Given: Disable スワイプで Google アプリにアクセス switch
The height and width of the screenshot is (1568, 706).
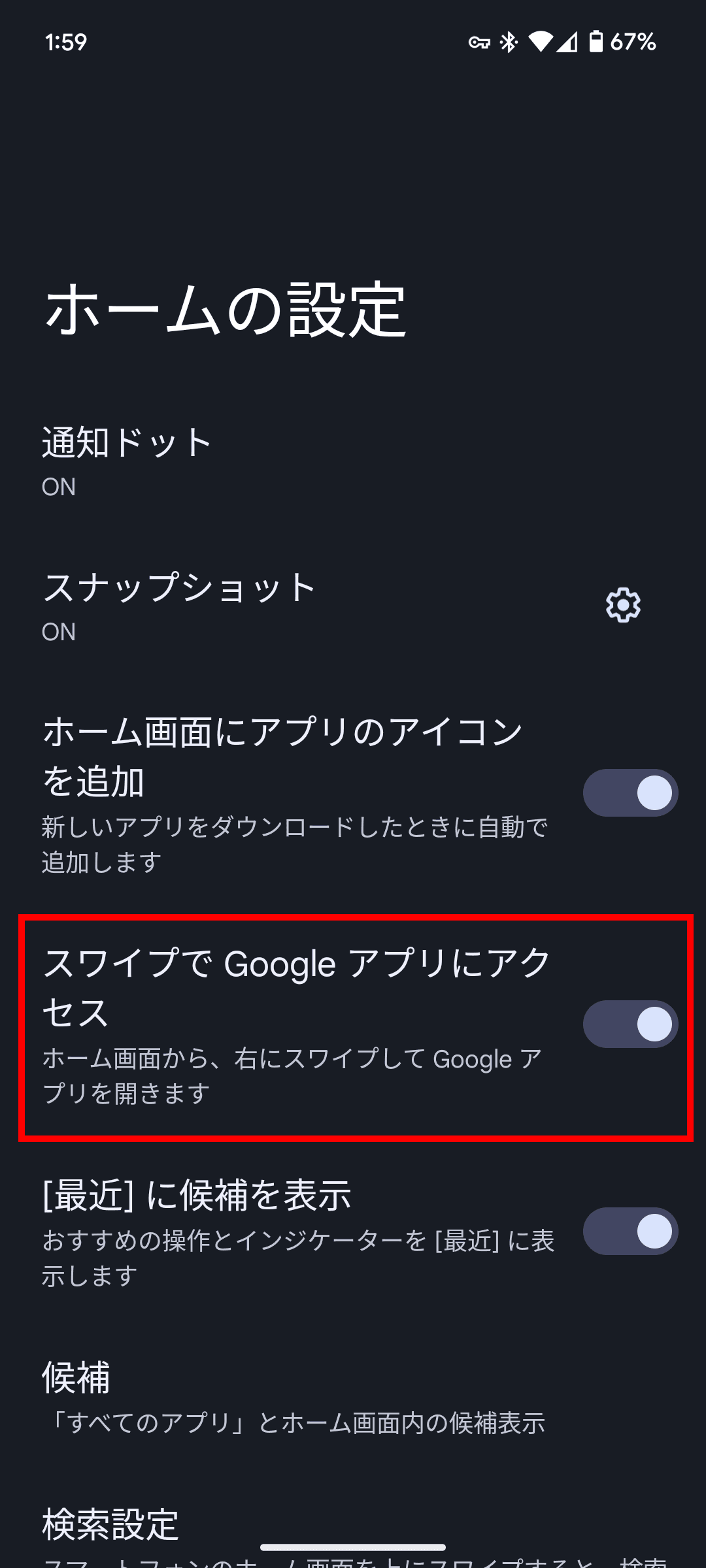Looking at the screenshot, I should (x=630, y=1024).
